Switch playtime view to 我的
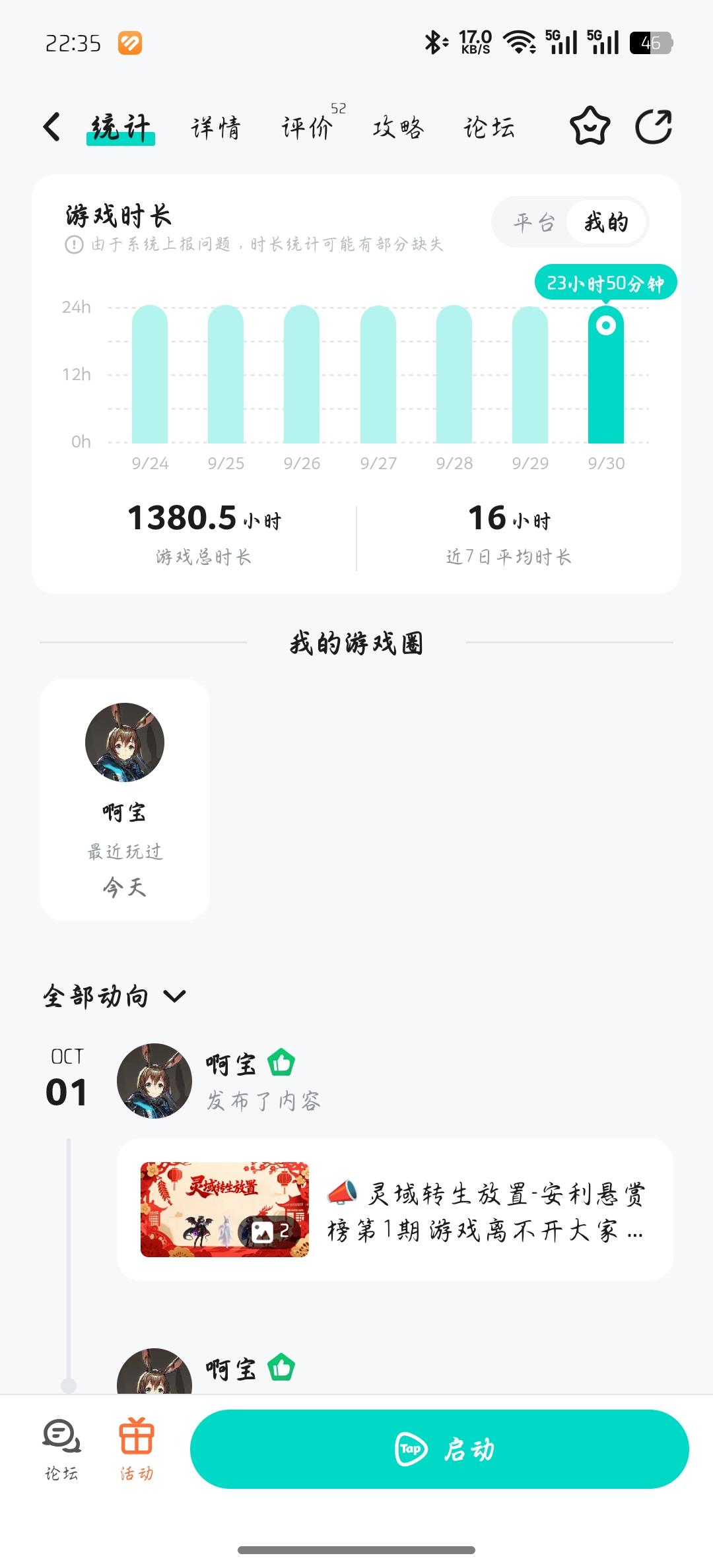Viewport: 713px width, 1568px height. coord(605,222)
